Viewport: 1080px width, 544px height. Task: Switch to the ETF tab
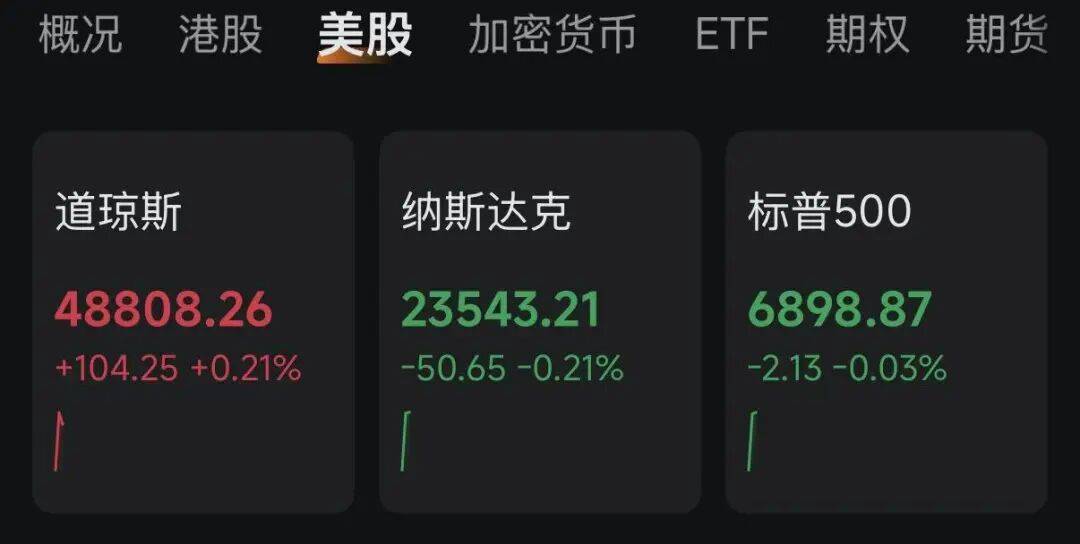[x=731, y=35]
